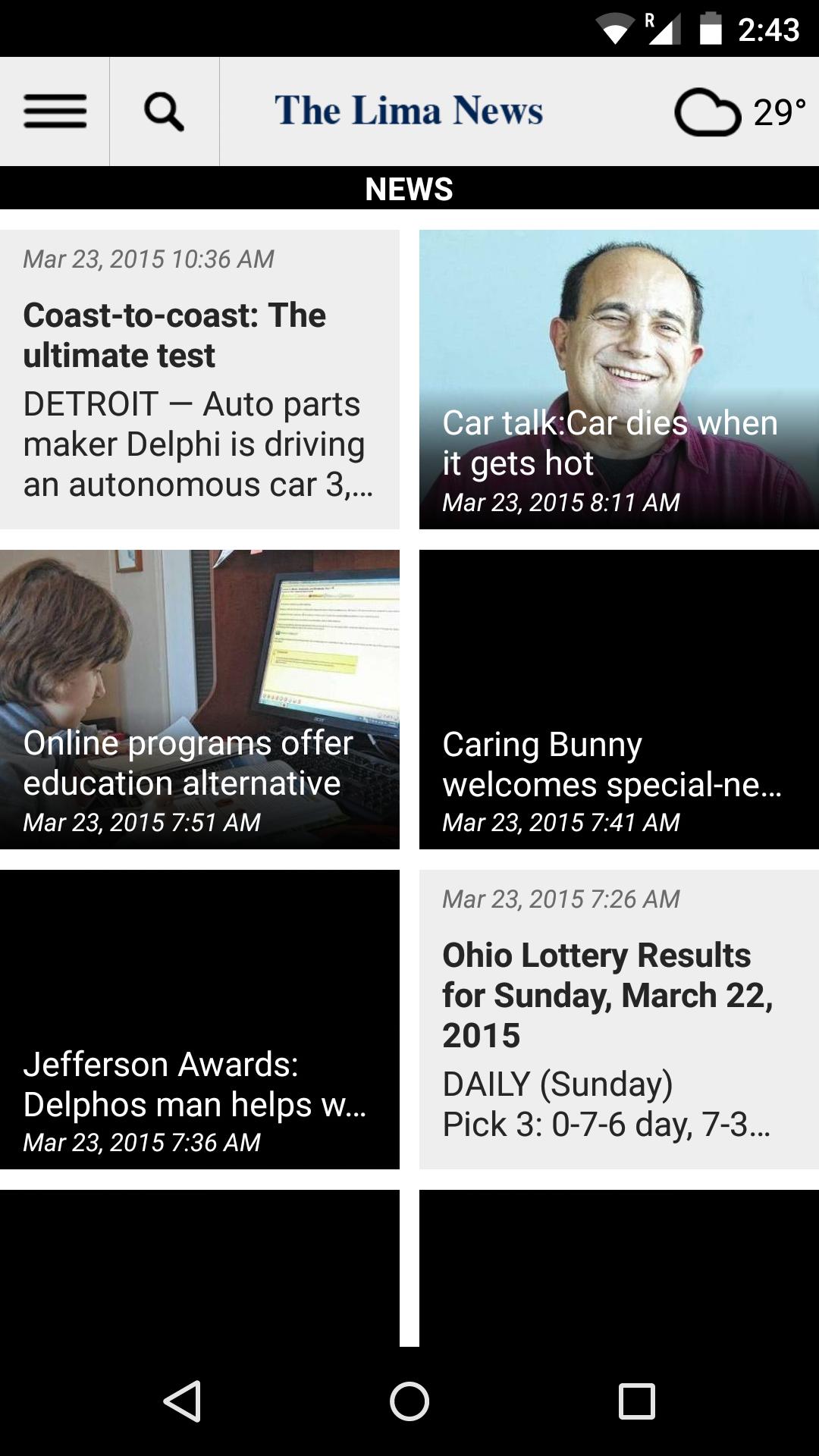View the Caring Bunny welcomes special-needs article
819x1456 pixels.
(619, 699)
